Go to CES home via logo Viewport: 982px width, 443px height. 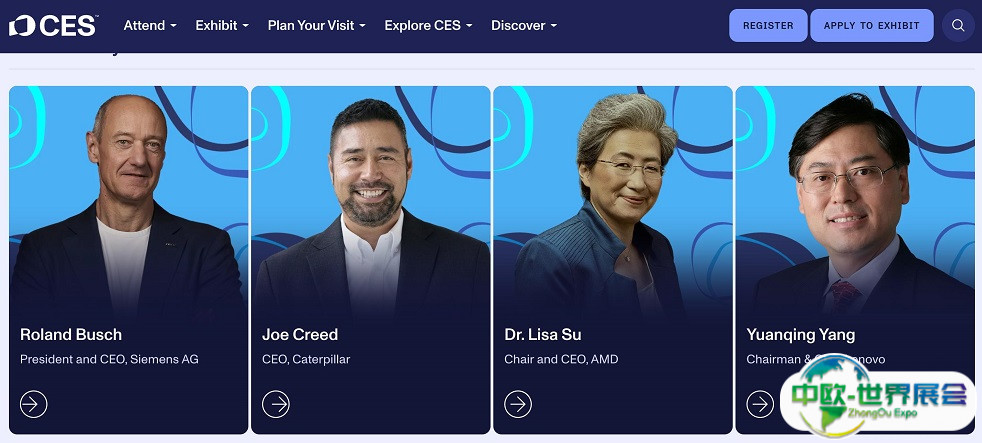pos(53,26)
